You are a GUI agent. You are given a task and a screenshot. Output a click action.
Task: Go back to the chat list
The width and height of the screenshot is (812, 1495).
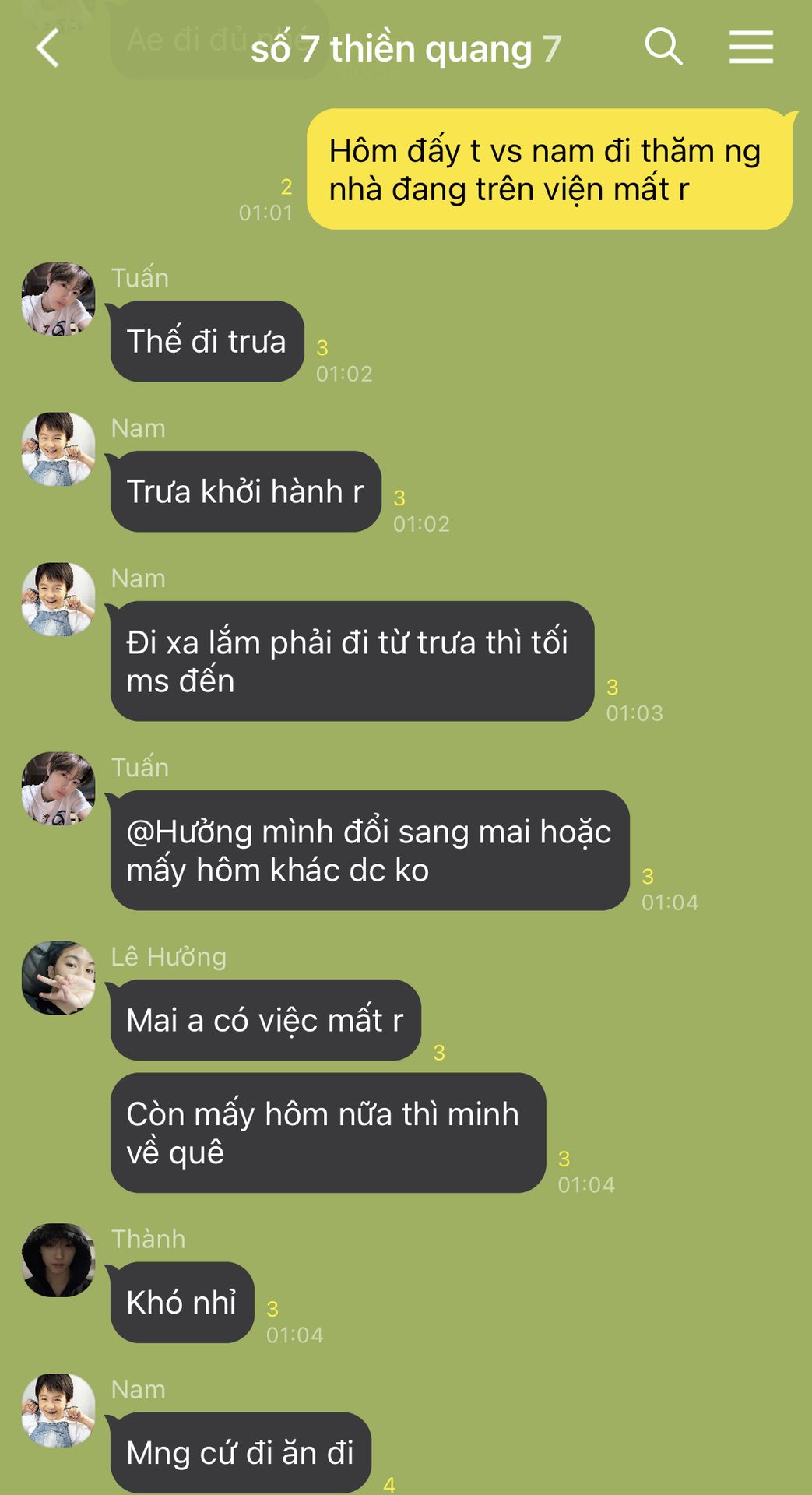48,48
